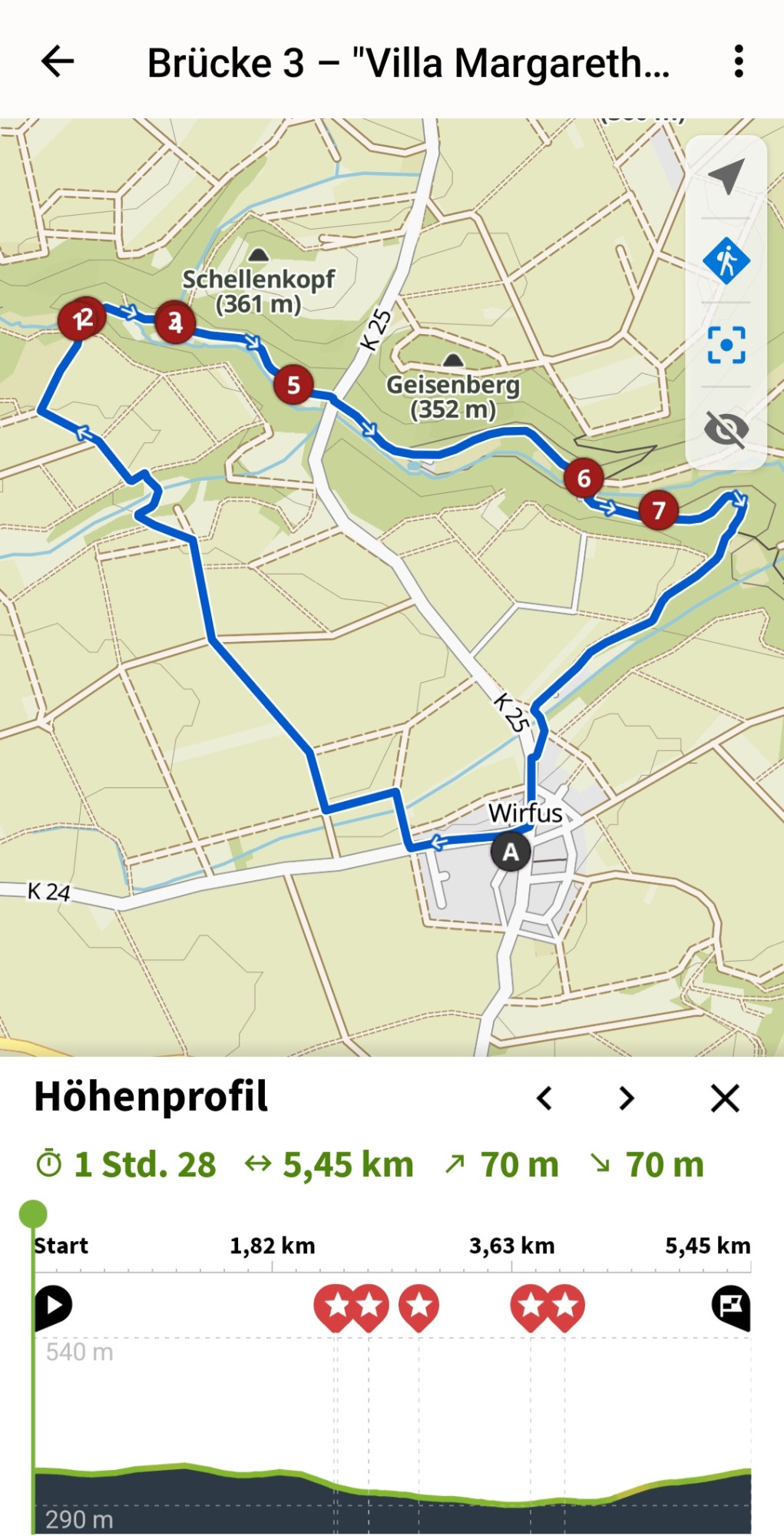This screenshot has height=1536, width=784.
Task: Hide the map markers with the eye icon
Action: [x=726, y=429]
